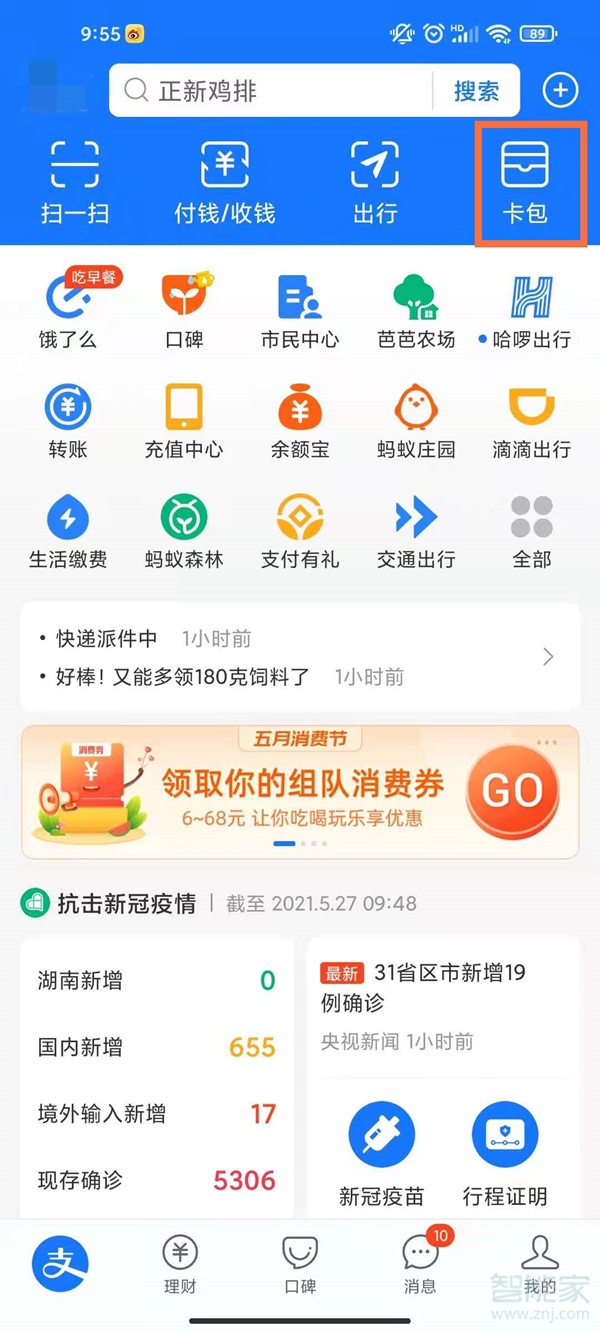Switch to the 理财 tab

pos(180,1265)
